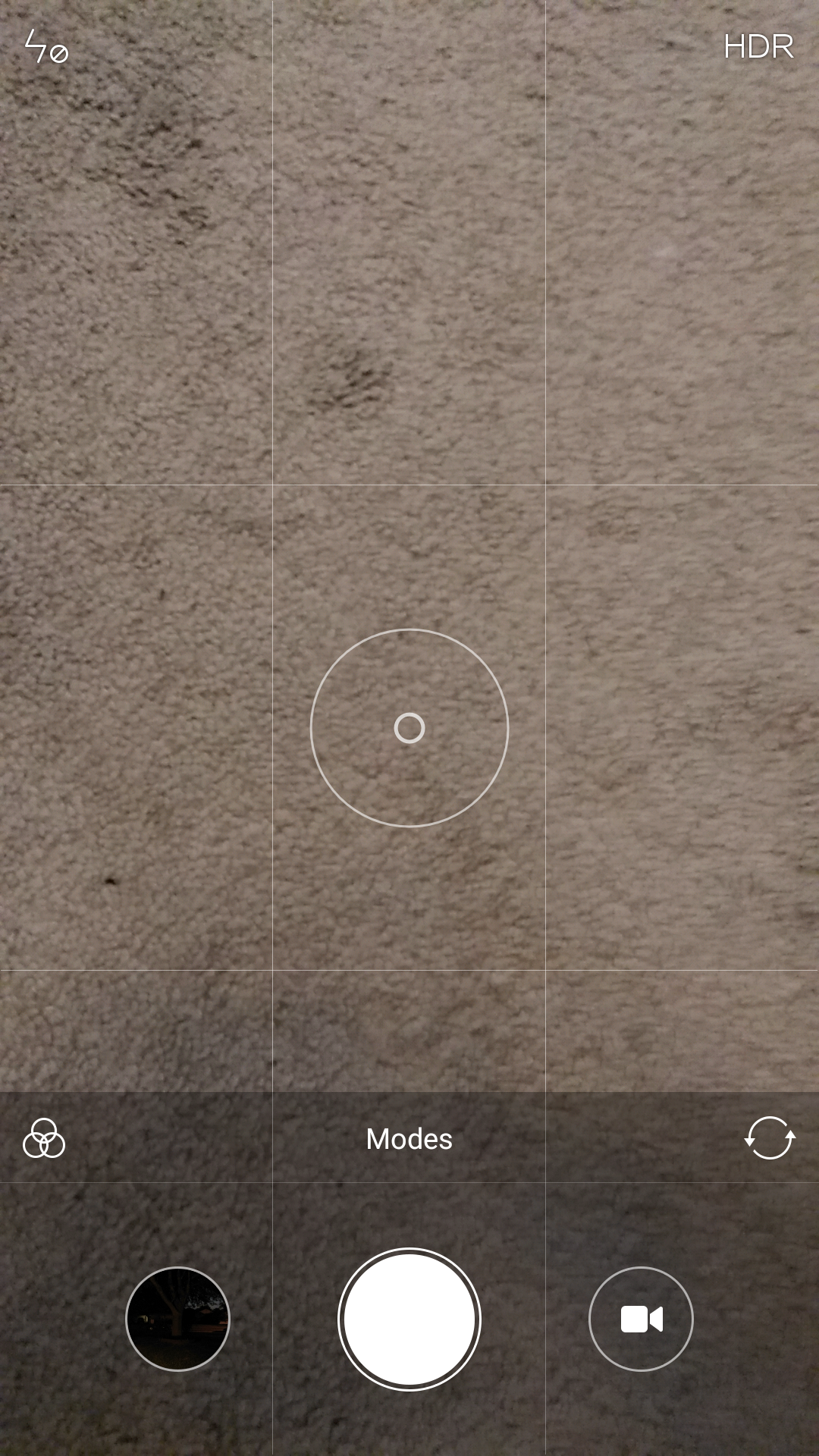Screen dimensions: 819x1456
Task: Toggle the flash setting icon
Action: (46, 46)
